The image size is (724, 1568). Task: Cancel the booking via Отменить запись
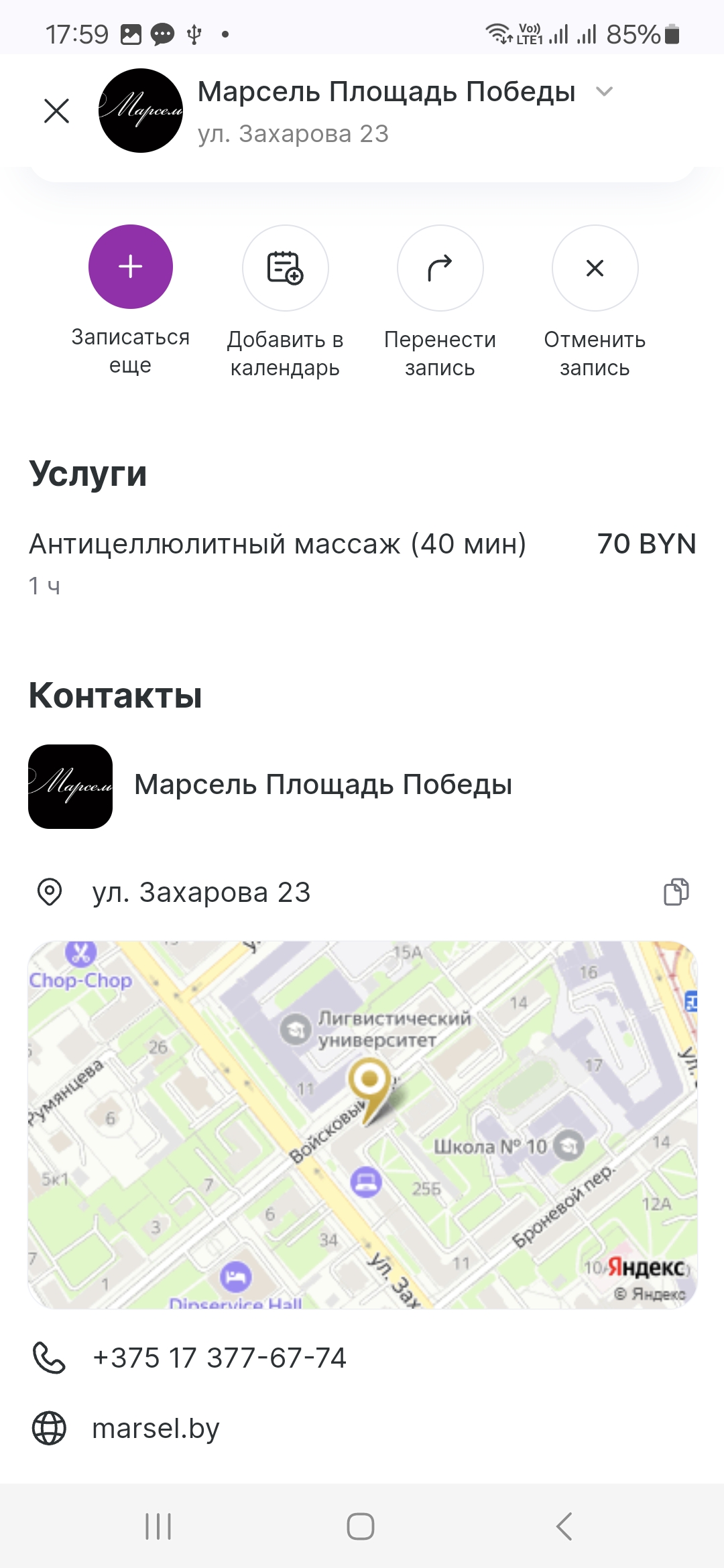click(x=595, y=268)
